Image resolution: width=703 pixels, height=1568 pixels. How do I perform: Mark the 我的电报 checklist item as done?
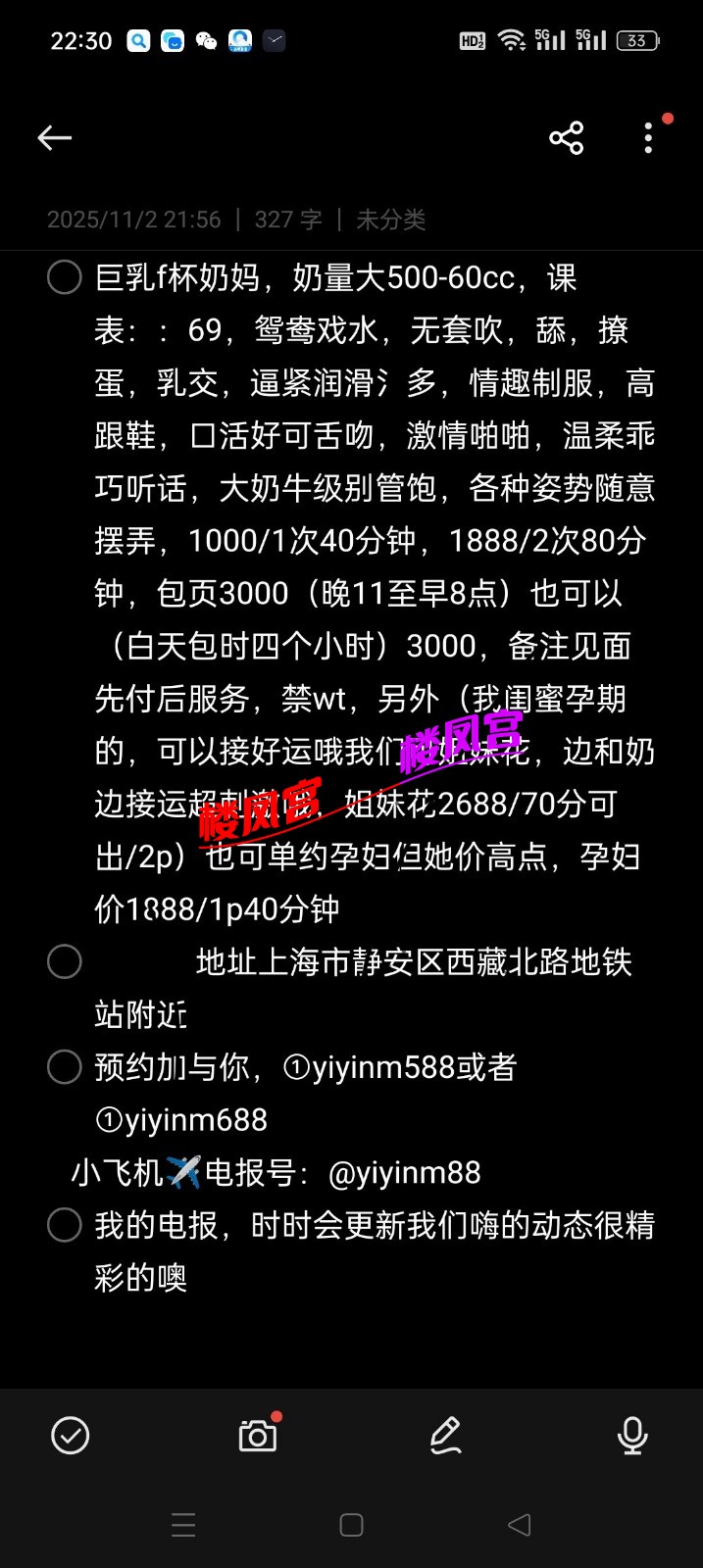click(x=65, y=1224)
